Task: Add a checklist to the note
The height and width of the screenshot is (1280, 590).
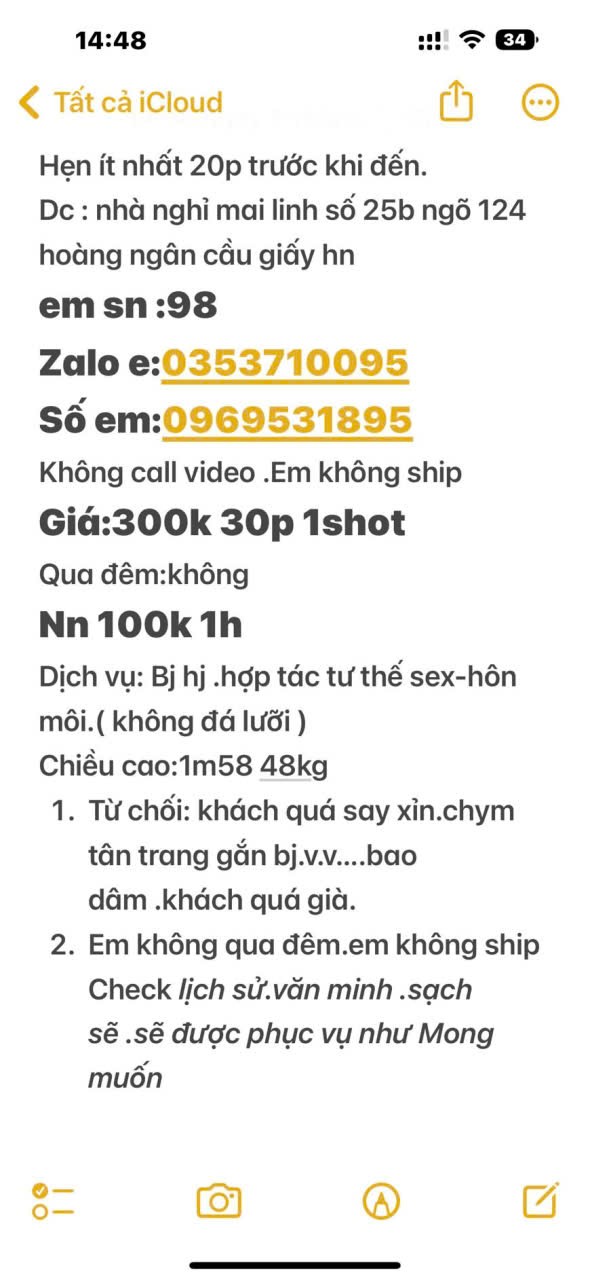Action: click(x=53, y=1200)
